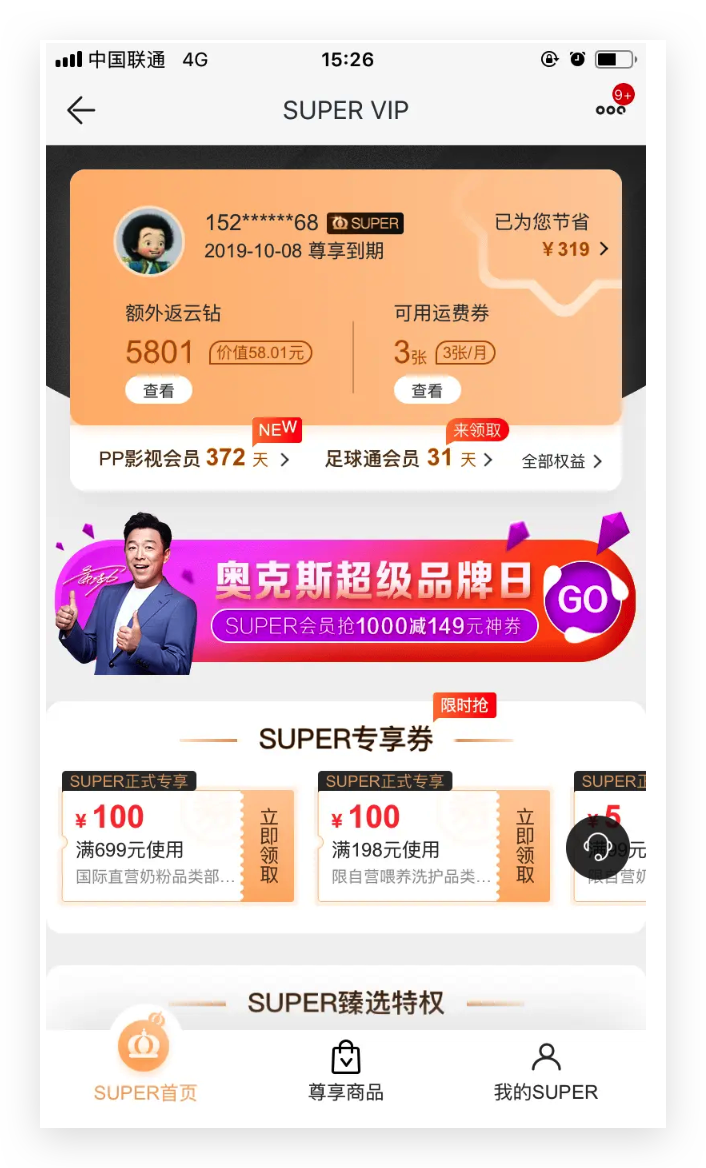The height and width of the screenshot is (1168, 706).
Task: Open 足球通会员 31天 benefit
Action: pos(408,459)
